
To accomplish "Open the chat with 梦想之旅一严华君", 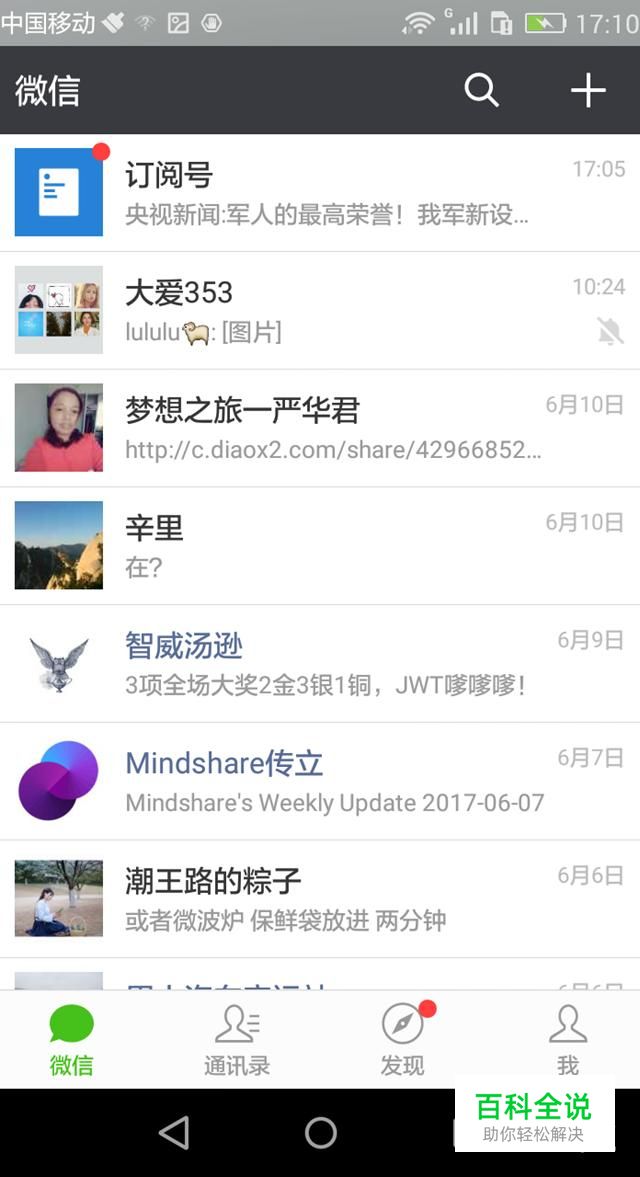I will 320,428.
